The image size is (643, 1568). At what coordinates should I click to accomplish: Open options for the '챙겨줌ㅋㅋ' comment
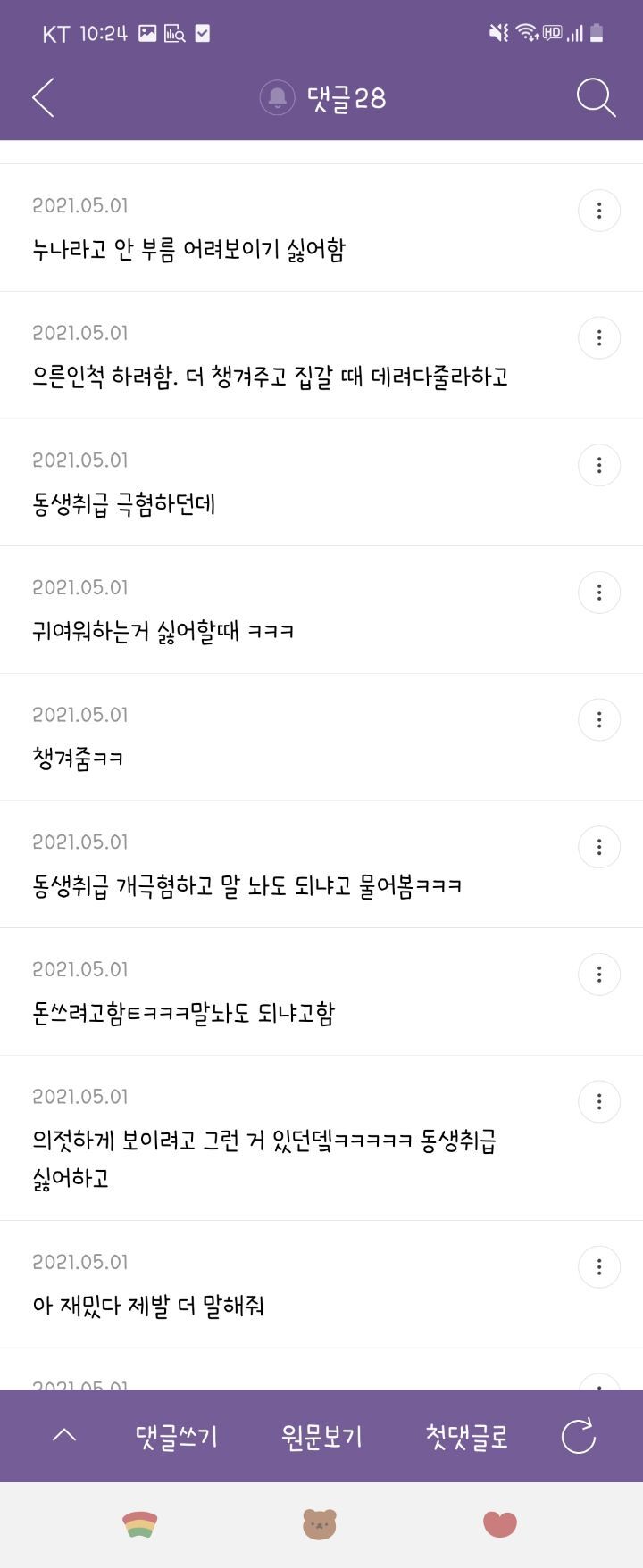coord(599,720)
